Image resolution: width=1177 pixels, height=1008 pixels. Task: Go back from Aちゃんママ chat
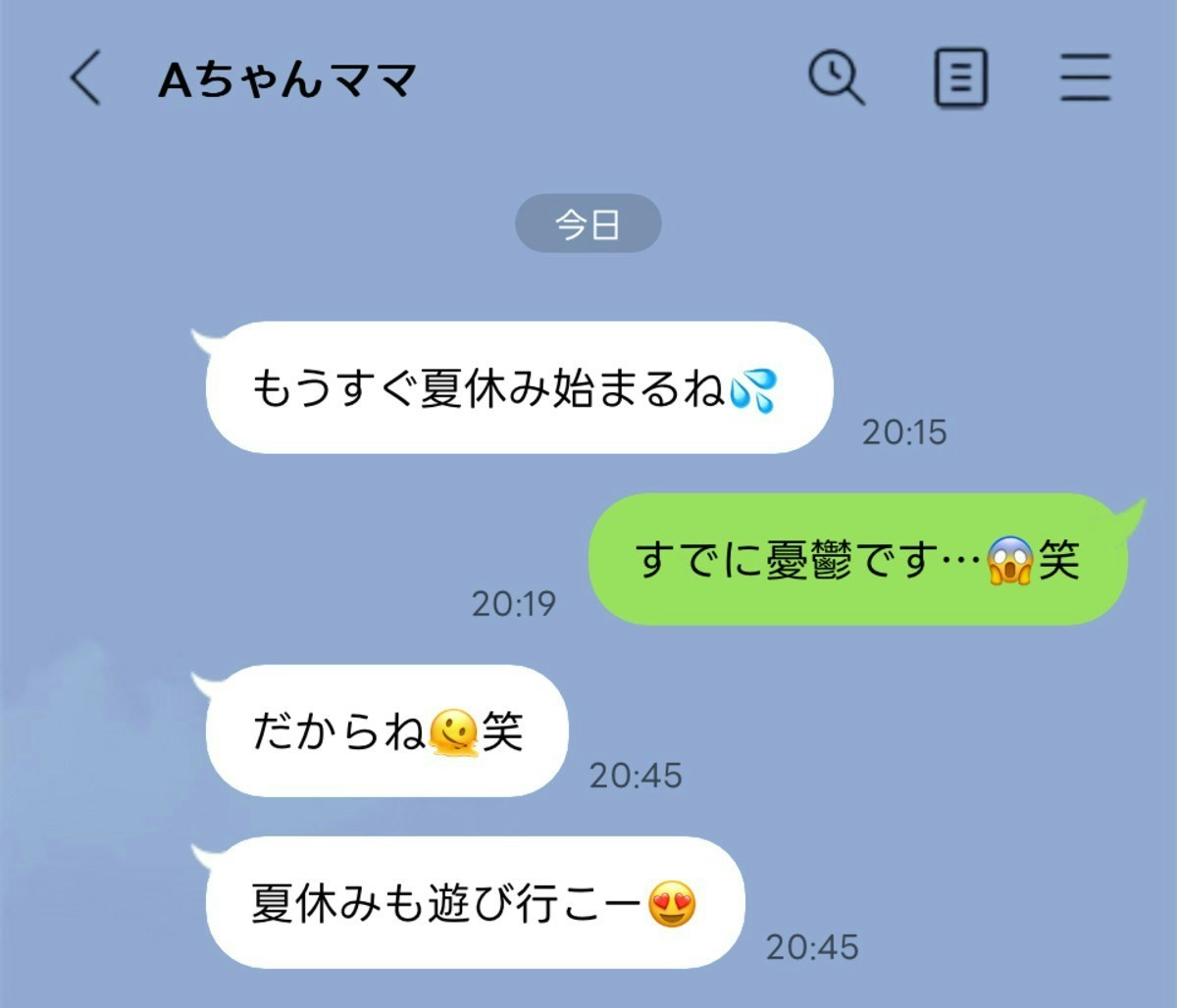(86, 78)
